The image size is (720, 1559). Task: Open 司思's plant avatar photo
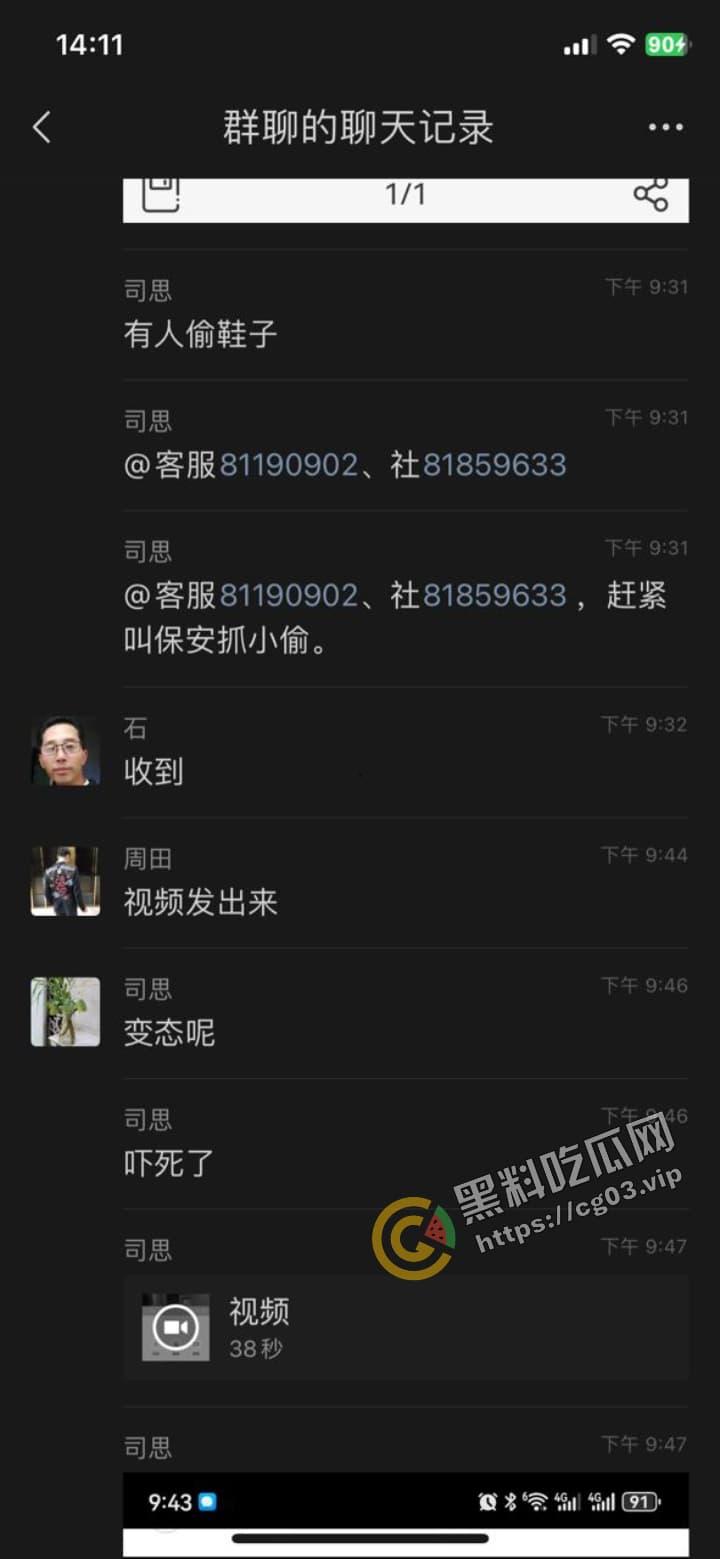[64, 1011]
